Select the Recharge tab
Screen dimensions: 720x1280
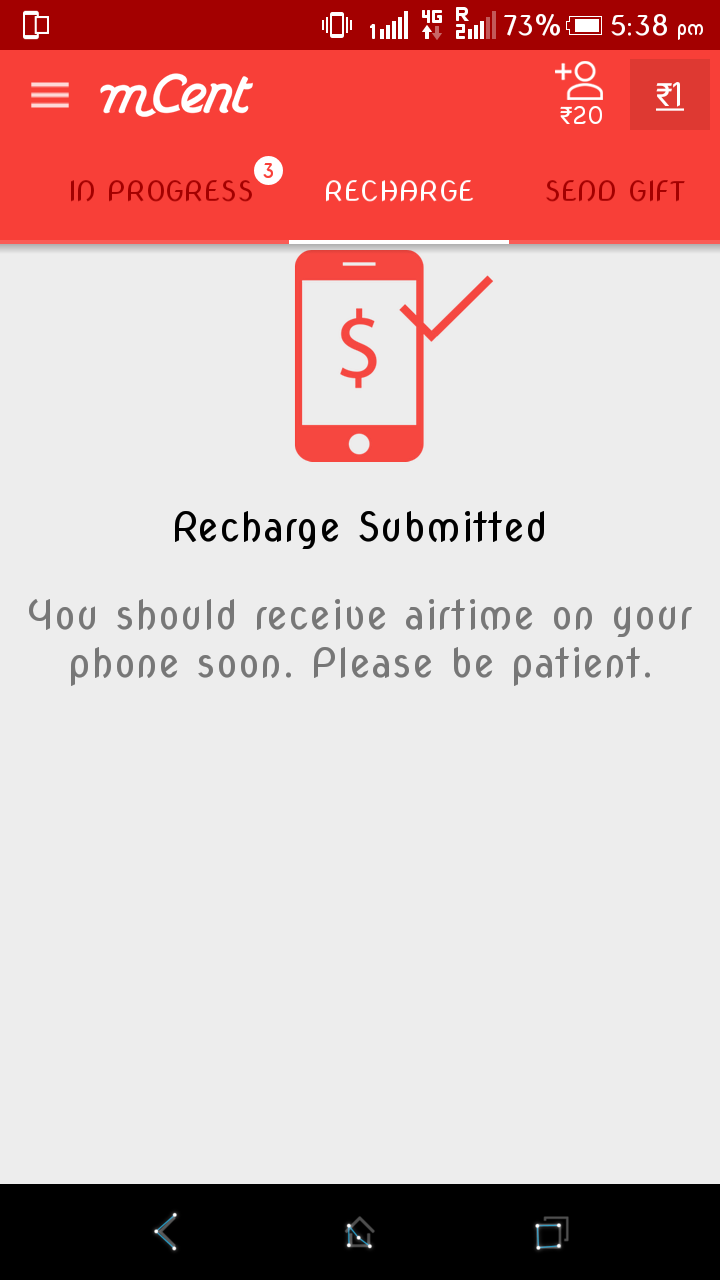[x=399, y=191]
